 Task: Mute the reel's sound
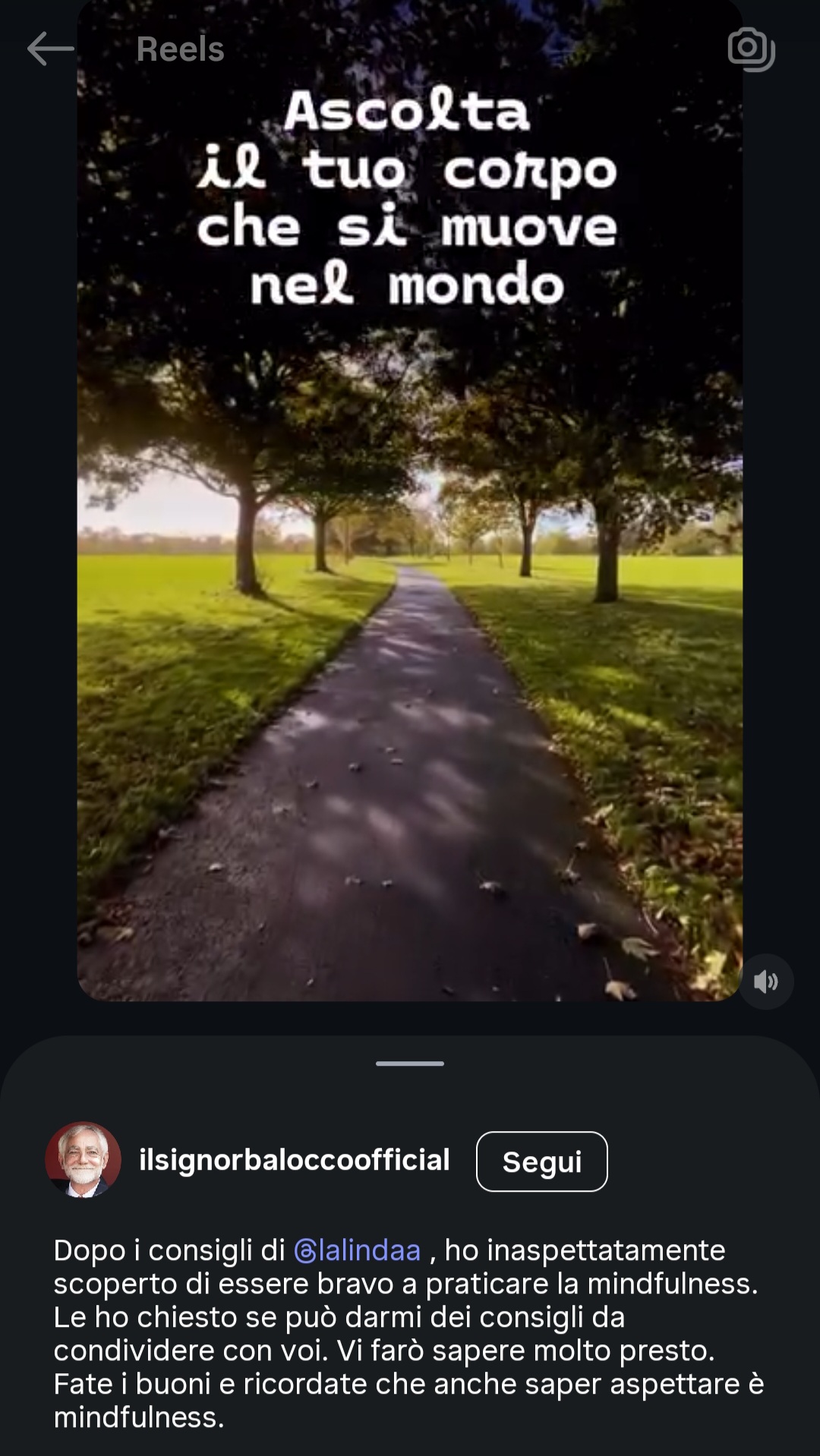(766, 982)
